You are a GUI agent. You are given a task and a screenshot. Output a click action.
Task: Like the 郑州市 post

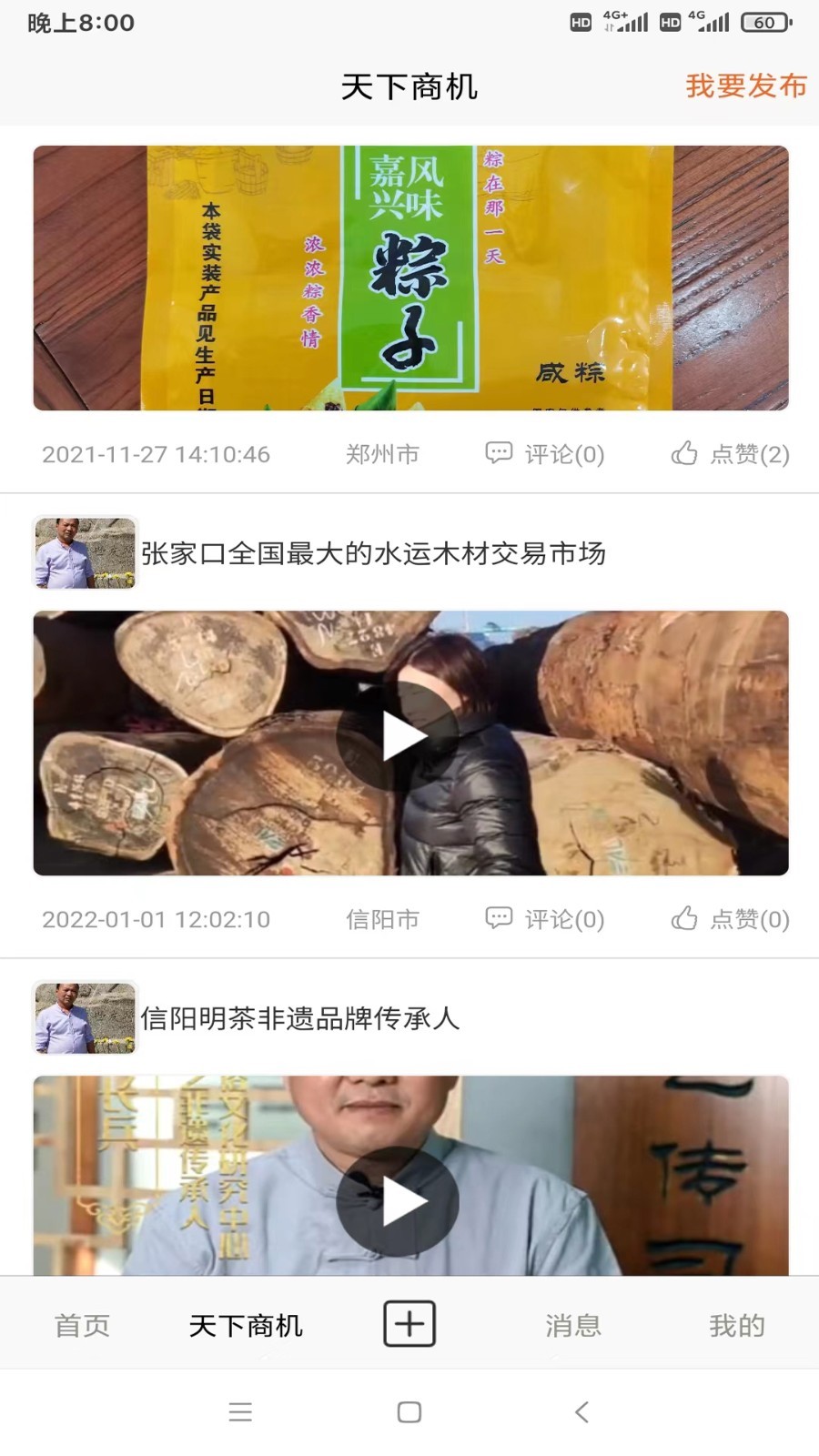(730, 453)
